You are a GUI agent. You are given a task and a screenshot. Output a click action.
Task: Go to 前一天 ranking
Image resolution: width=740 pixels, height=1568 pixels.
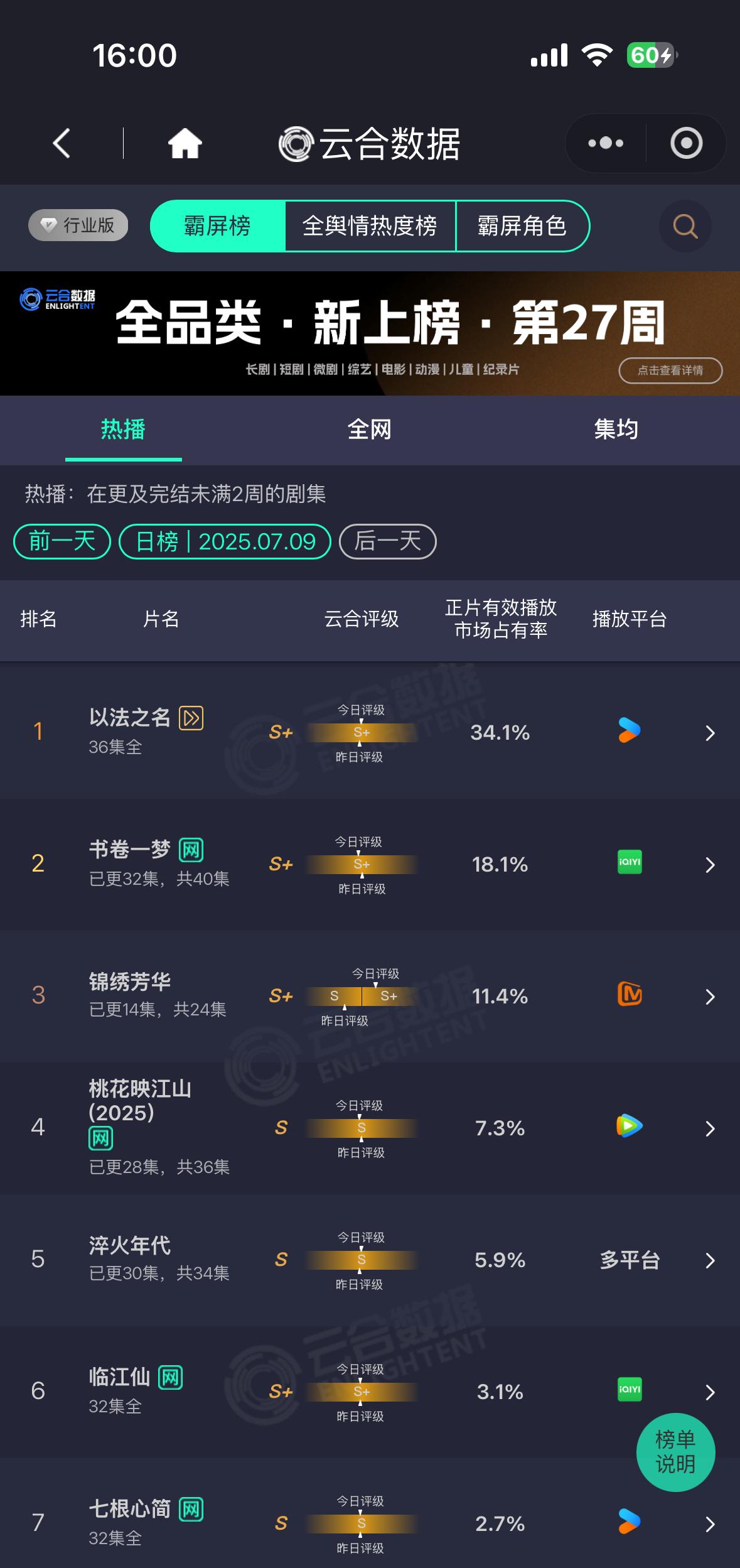tap(62, 541)
